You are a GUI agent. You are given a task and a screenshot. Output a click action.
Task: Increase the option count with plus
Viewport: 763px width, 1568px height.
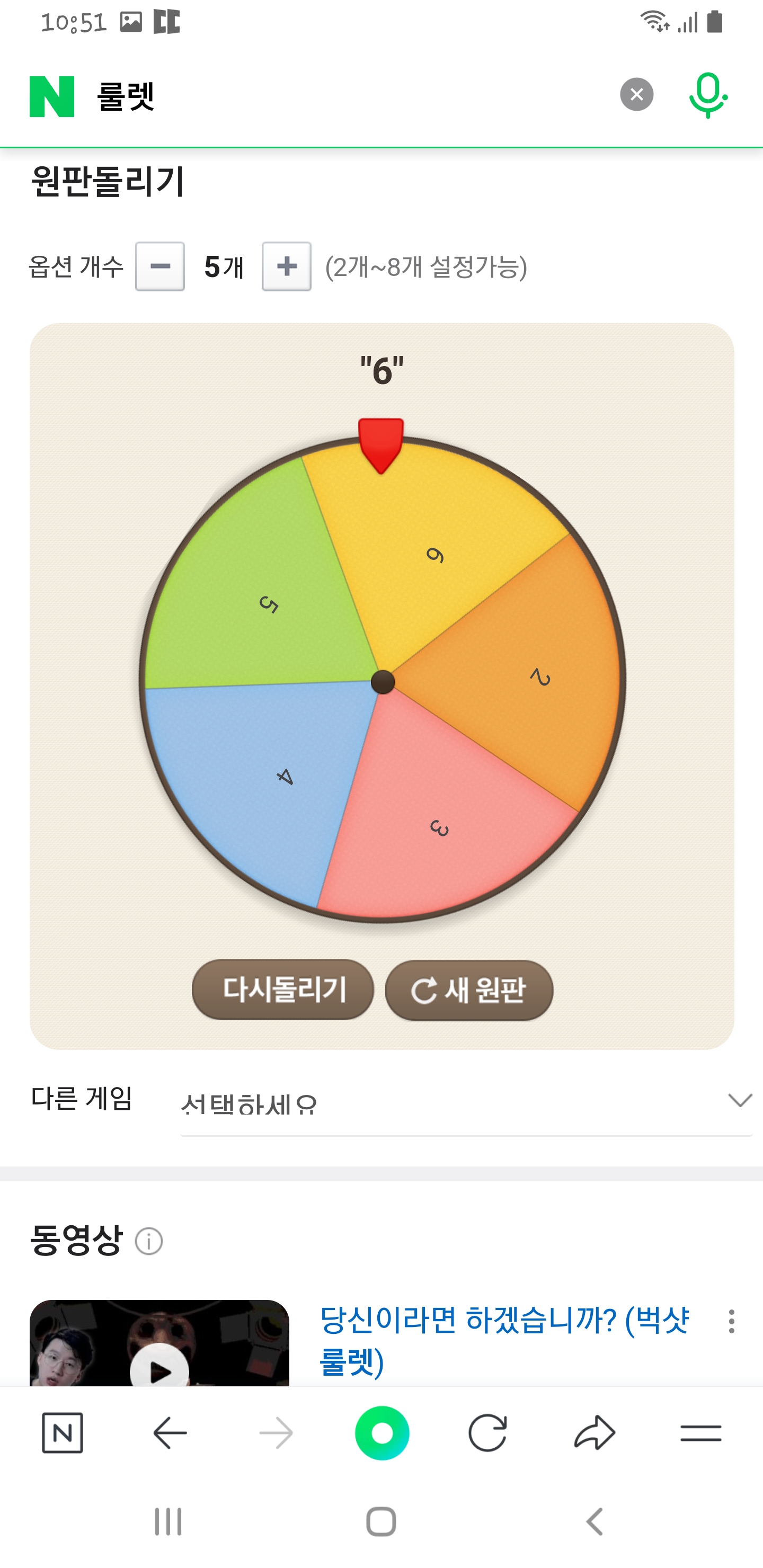click(286, 266)
